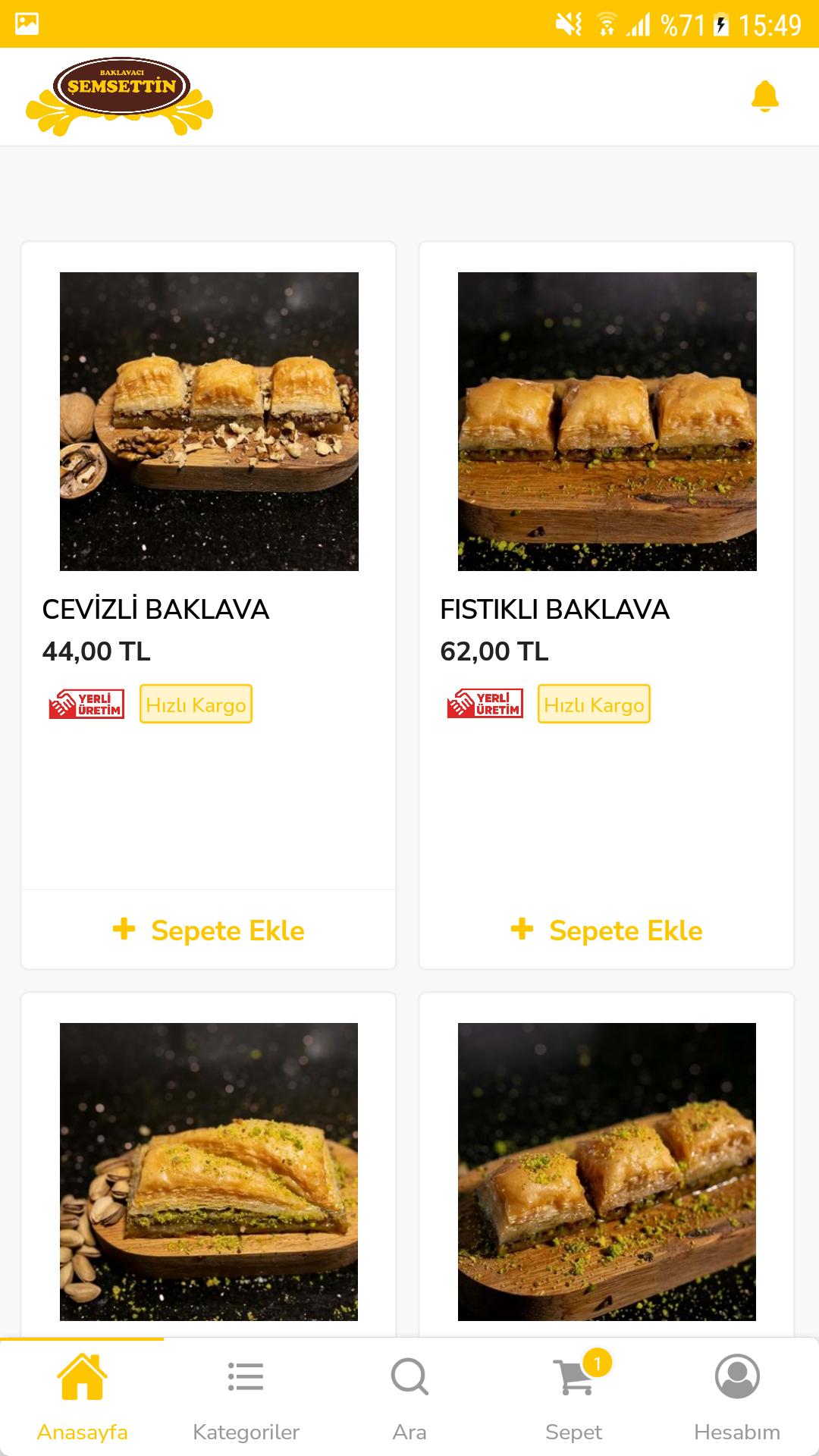The width and height of the screenshot is (819, 1456).
Task: Open the Hesabım account tab
Action: [x=737, y=1397]
